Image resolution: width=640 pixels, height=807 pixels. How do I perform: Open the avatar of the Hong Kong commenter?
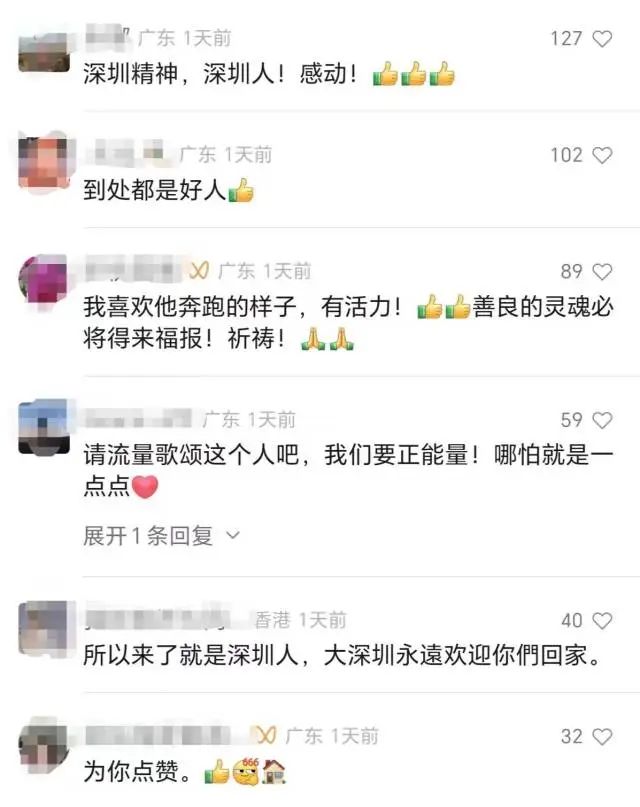coord(44,628)
